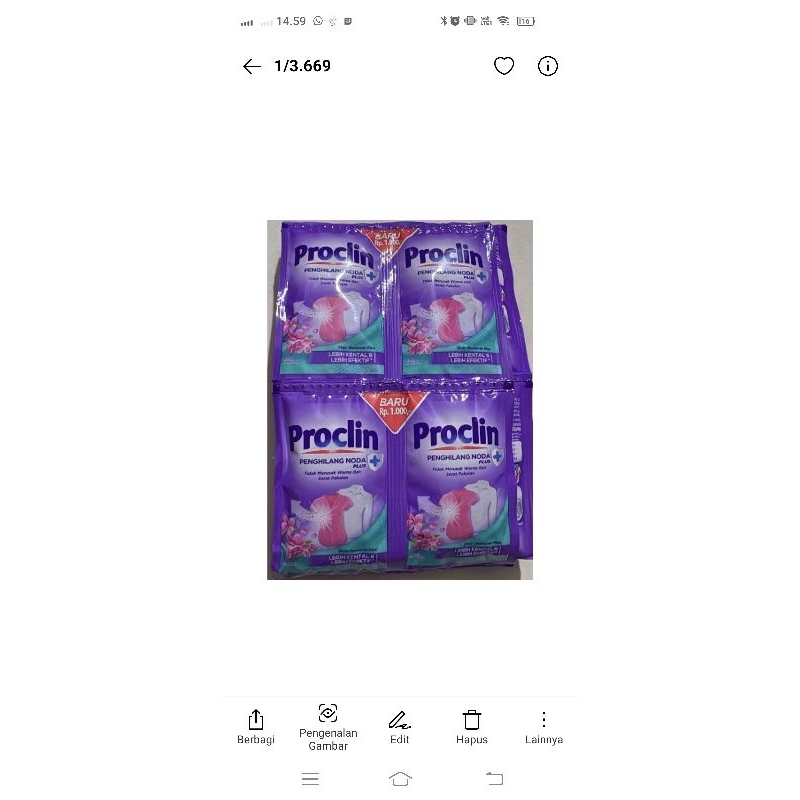The width and height of the screenshot is (800, 800).
Task: Tap the system home button
Action: (400, 778)
